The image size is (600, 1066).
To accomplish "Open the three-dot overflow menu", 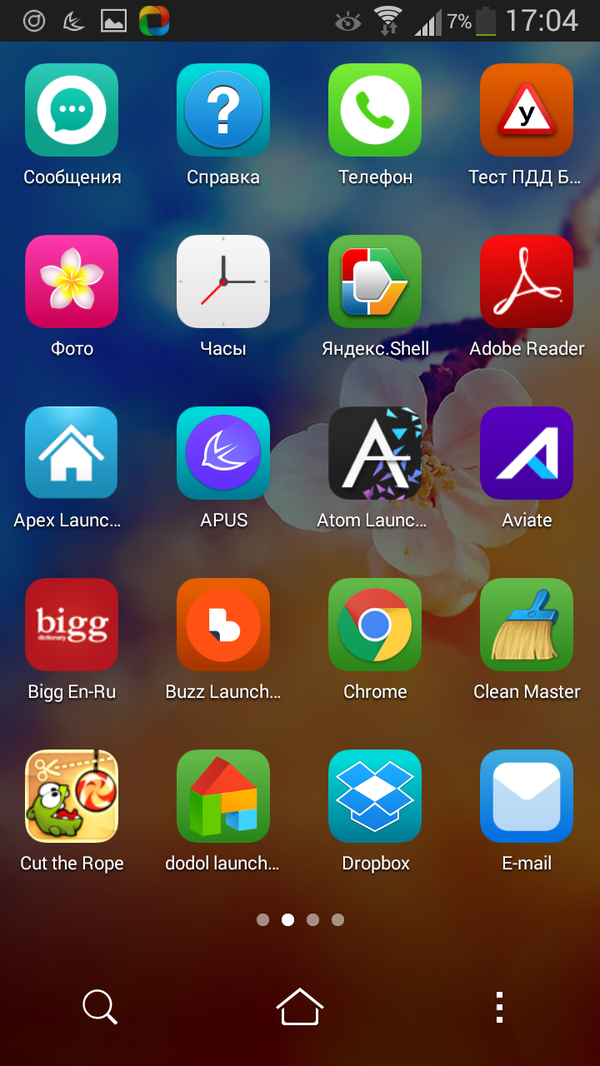I will (500, 1006).
